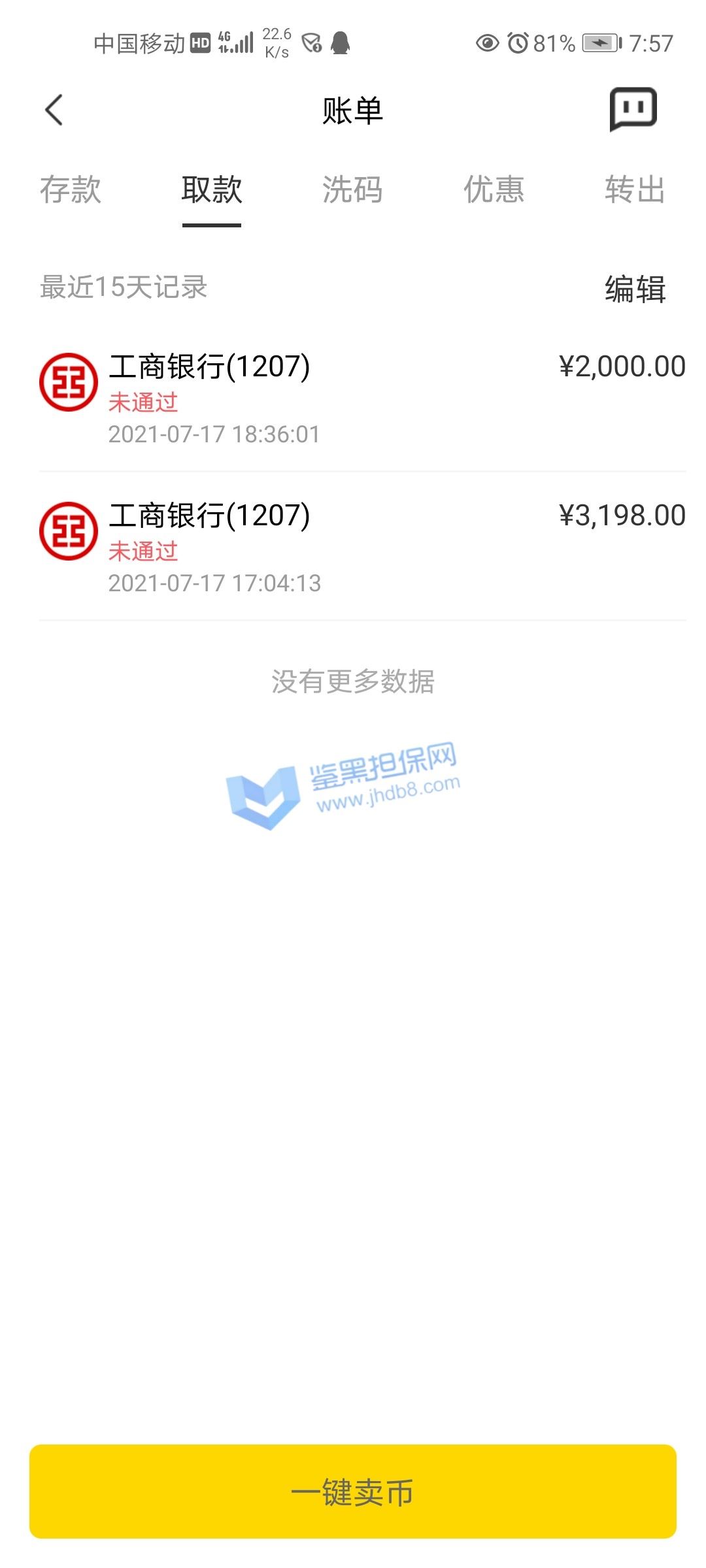Viewport: 706px width, 1568px height.
Task: Open the customer service chat icon
Action: pos(633,109)
